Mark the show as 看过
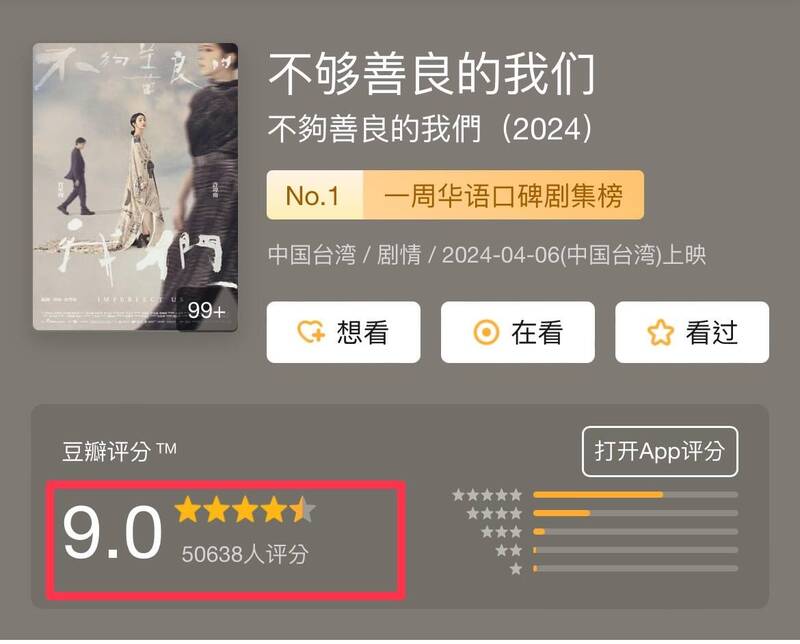This screenshot has height=644, width=800. click(x=692, y=332)
